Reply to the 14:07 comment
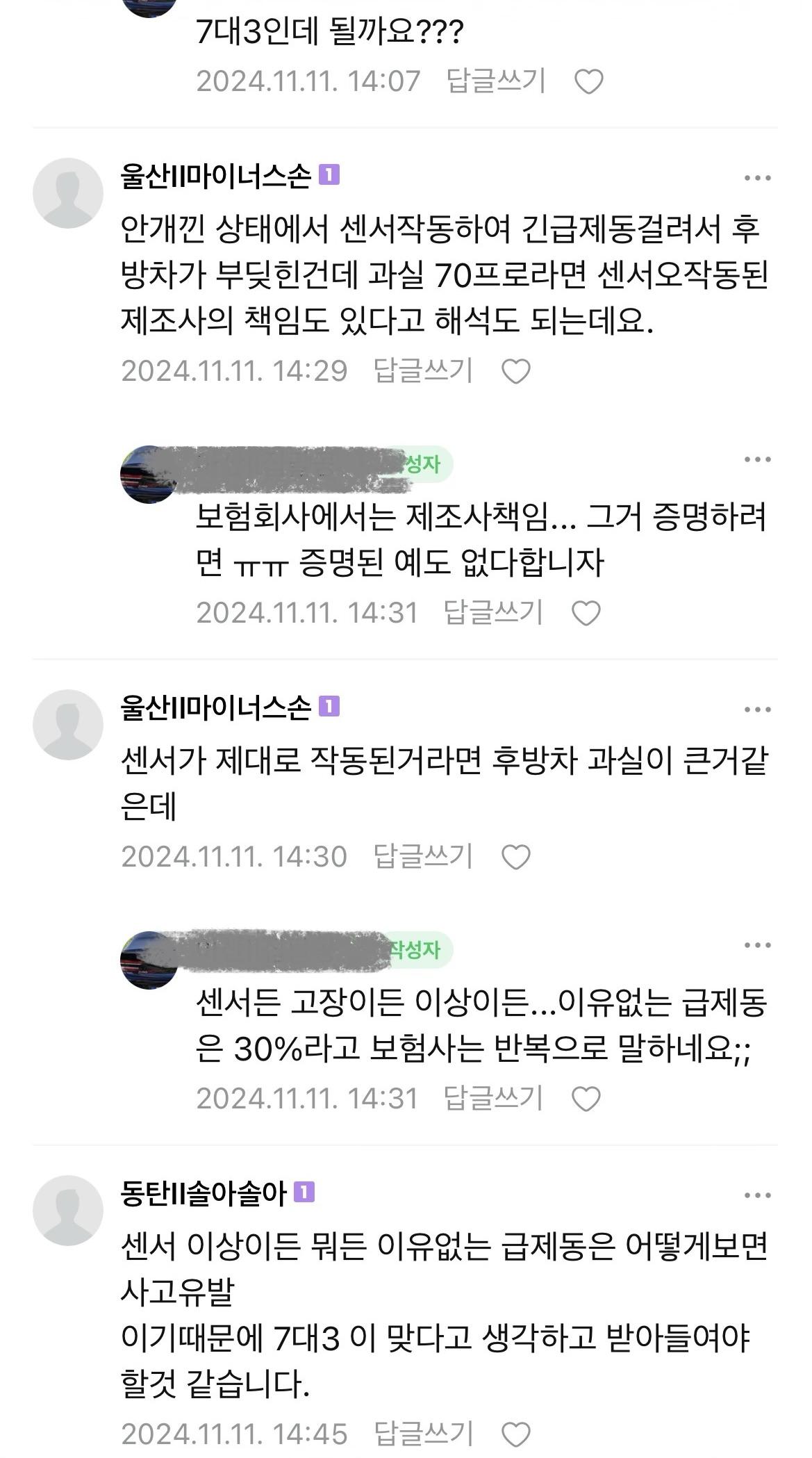812x1458 pixels. click(496, 81)
